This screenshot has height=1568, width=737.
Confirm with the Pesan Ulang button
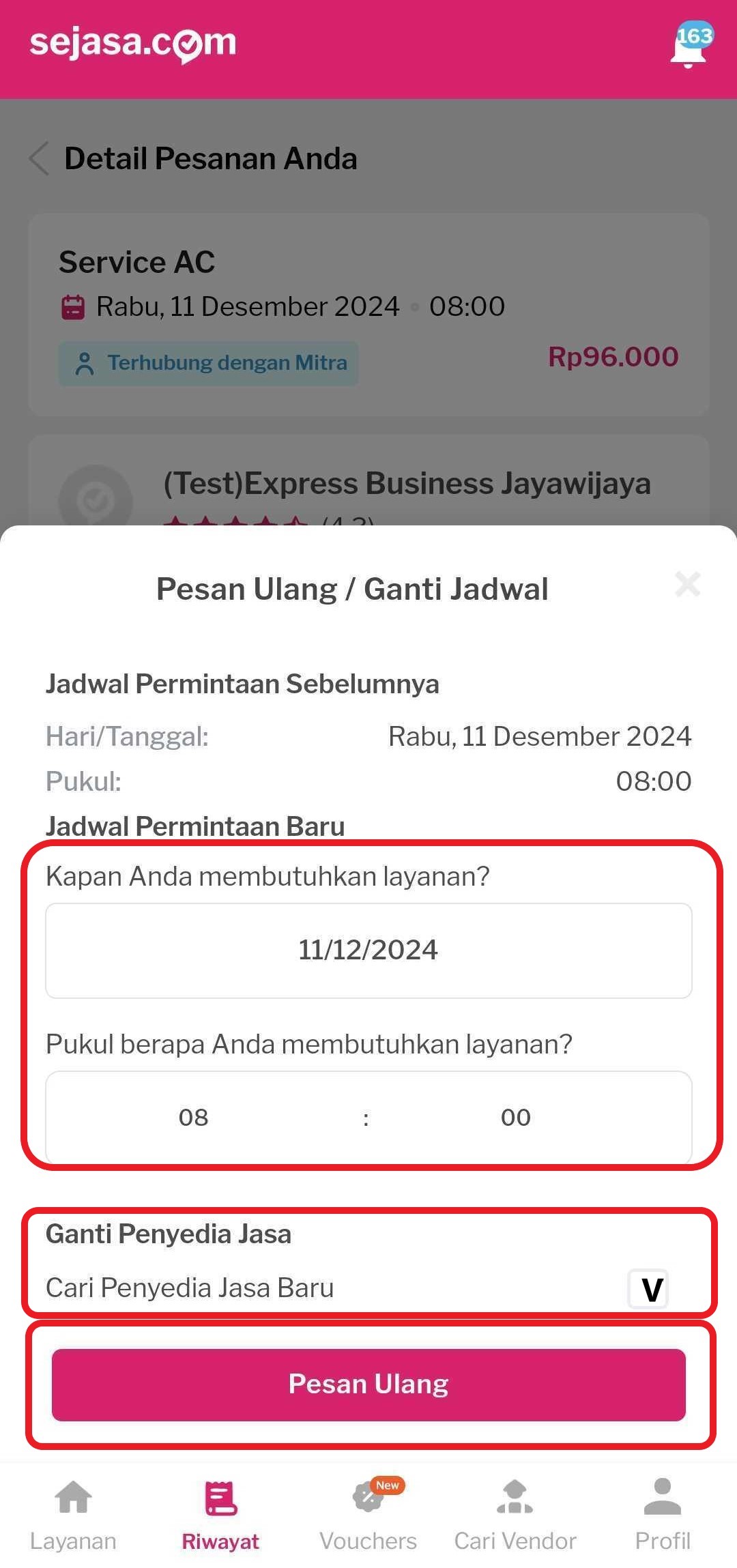(369, 1384)
